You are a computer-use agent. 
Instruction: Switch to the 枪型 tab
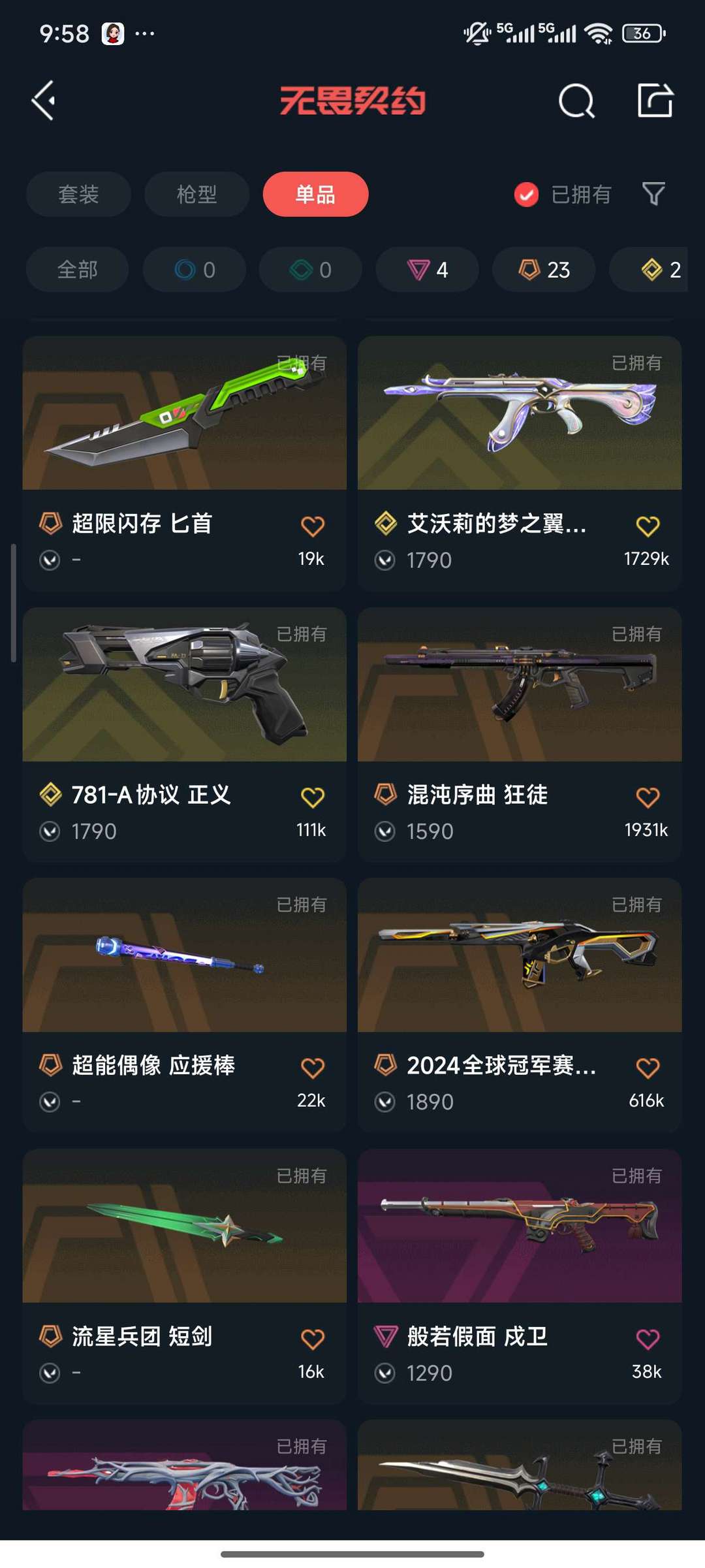196,194
